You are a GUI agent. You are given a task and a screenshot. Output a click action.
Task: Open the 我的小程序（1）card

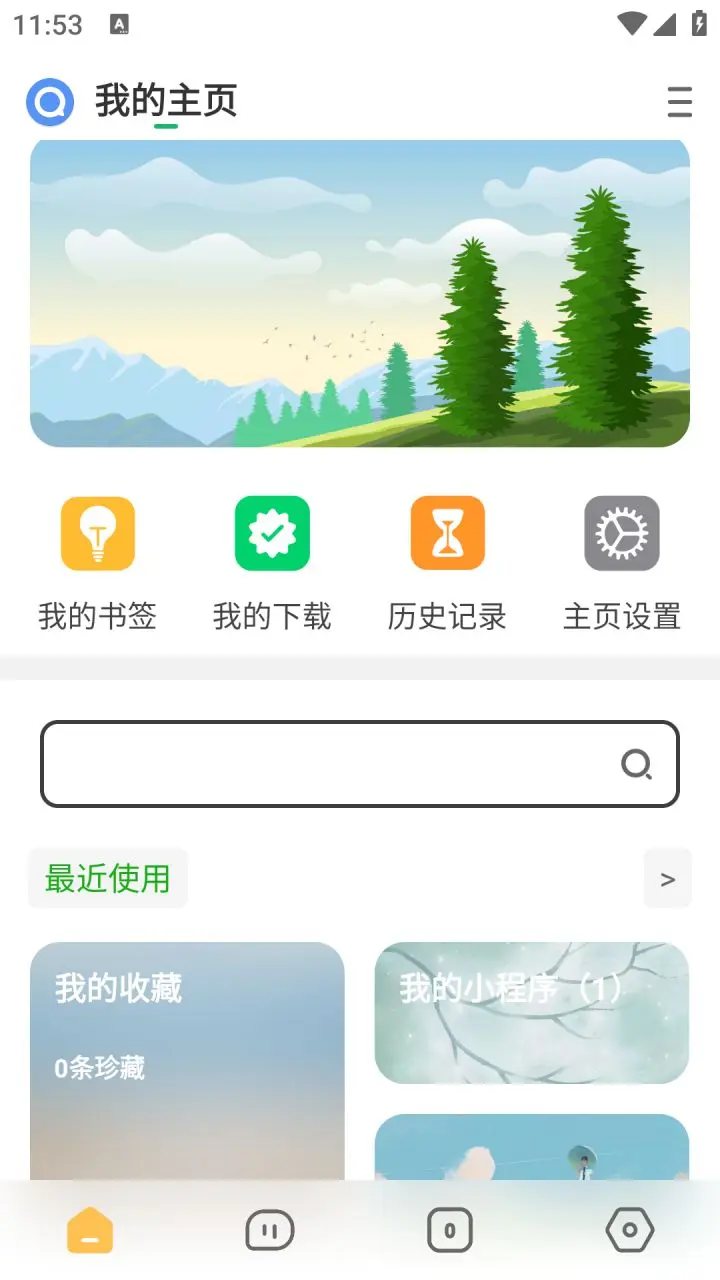[x=532, y=1013]
